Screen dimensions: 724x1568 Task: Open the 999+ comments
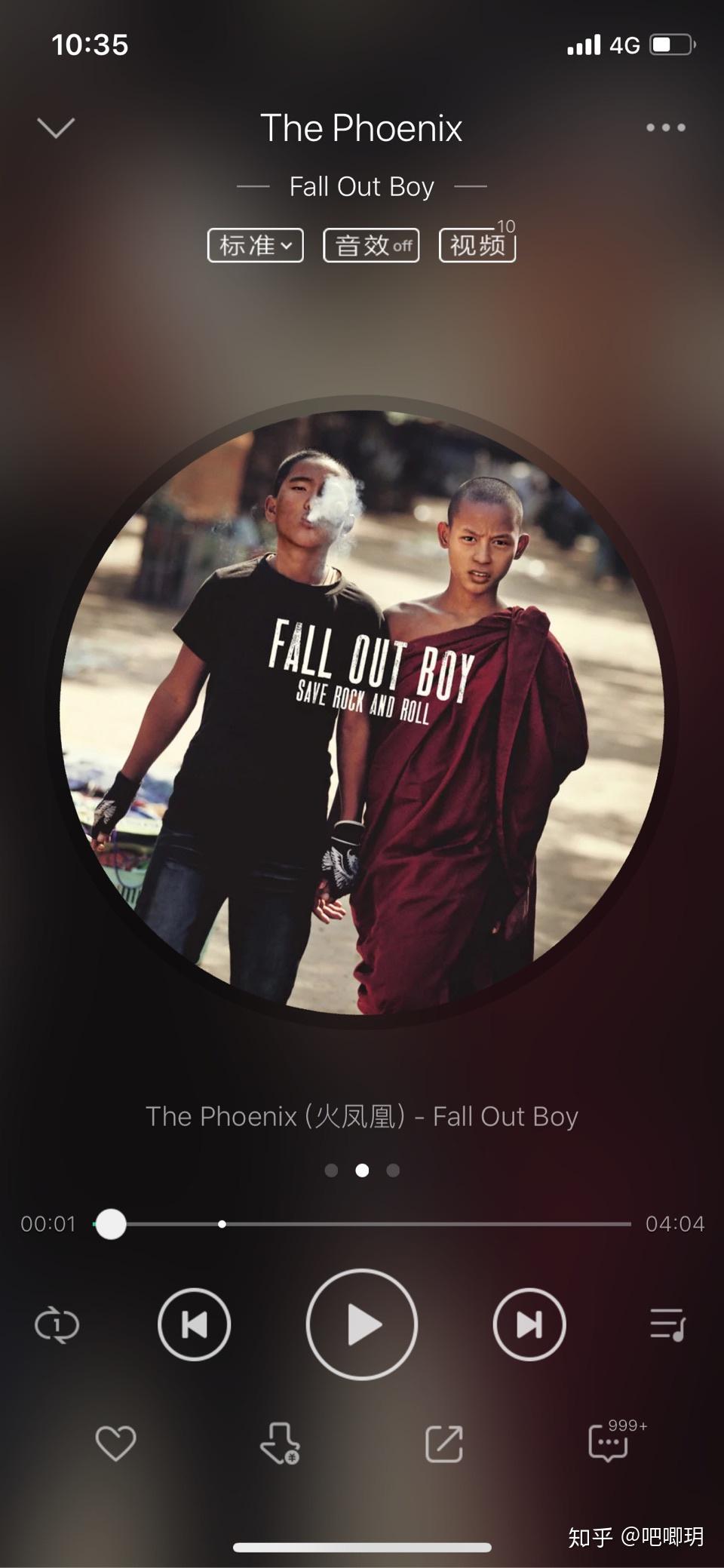click(609, 1443)
